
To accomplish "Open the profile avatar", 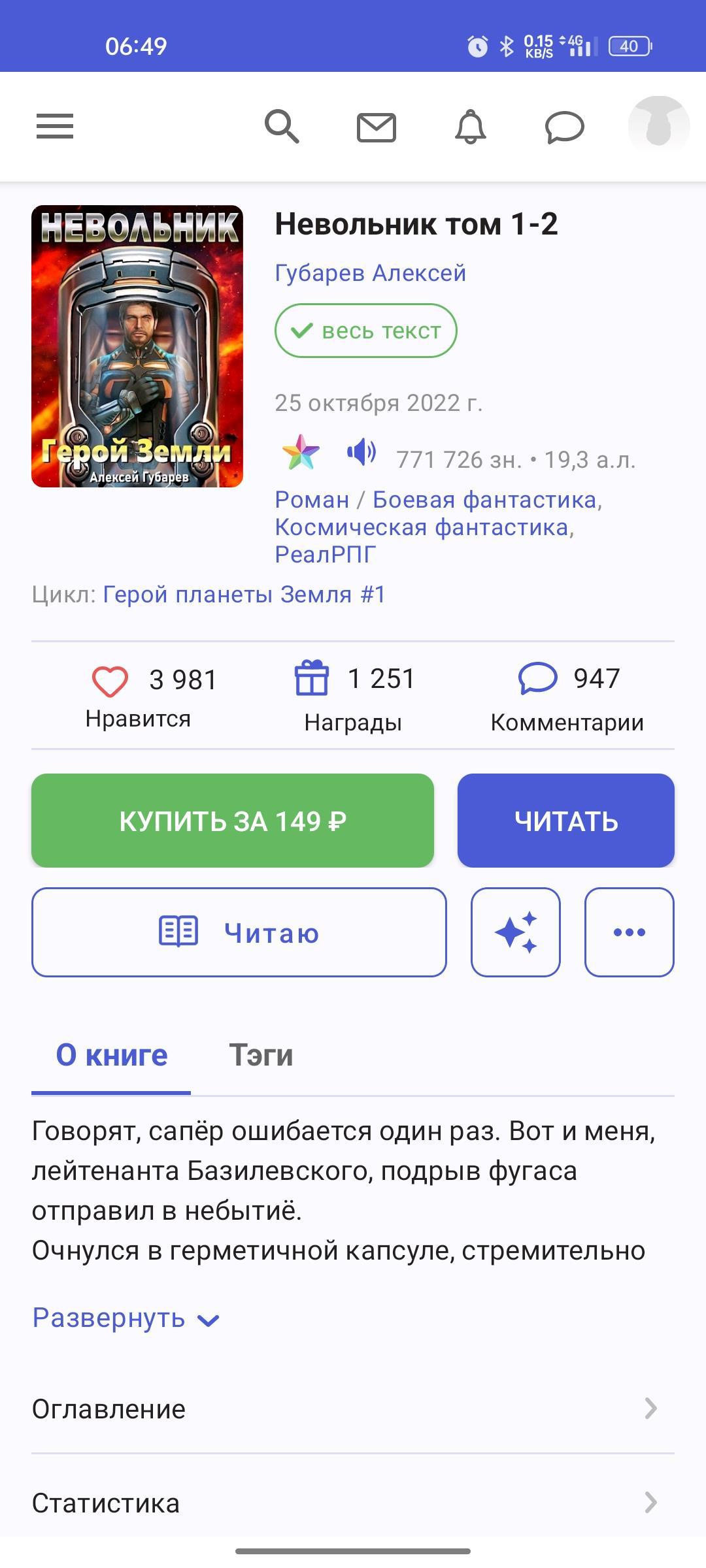I will pyautogui.click(x=658, y=124).
